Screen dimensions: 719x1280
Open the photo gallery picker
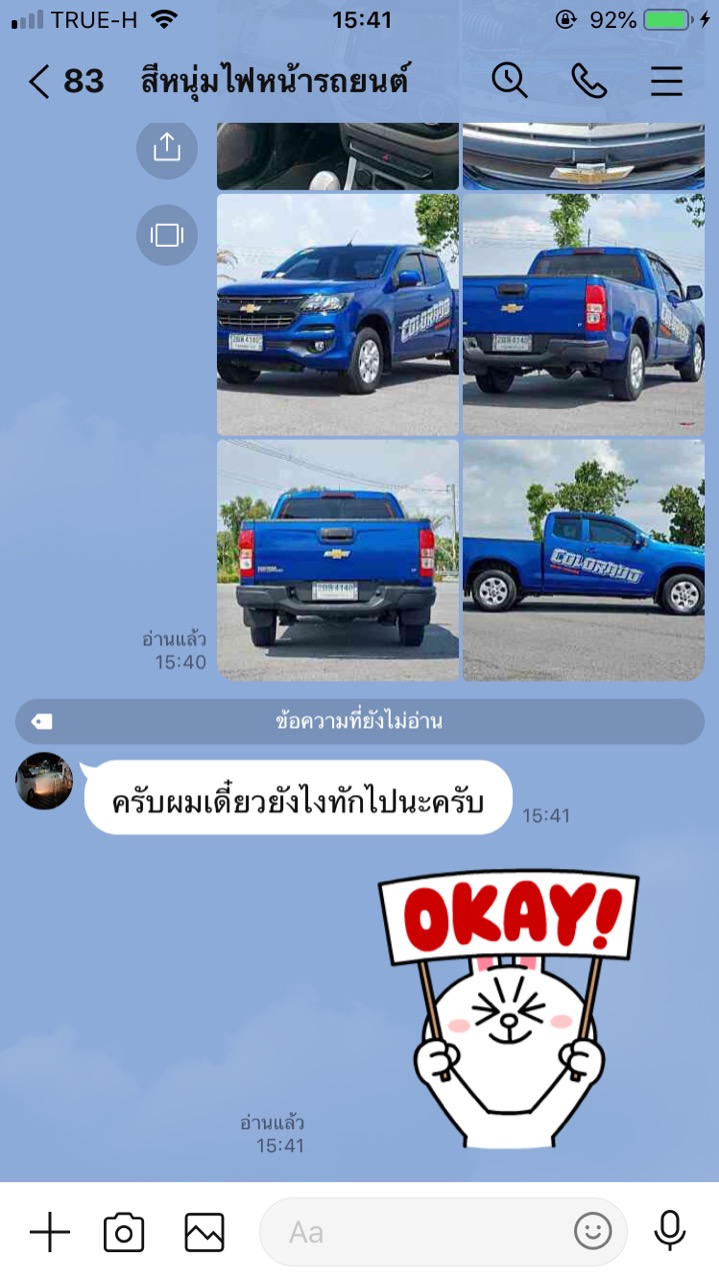tap(204, 1232)
